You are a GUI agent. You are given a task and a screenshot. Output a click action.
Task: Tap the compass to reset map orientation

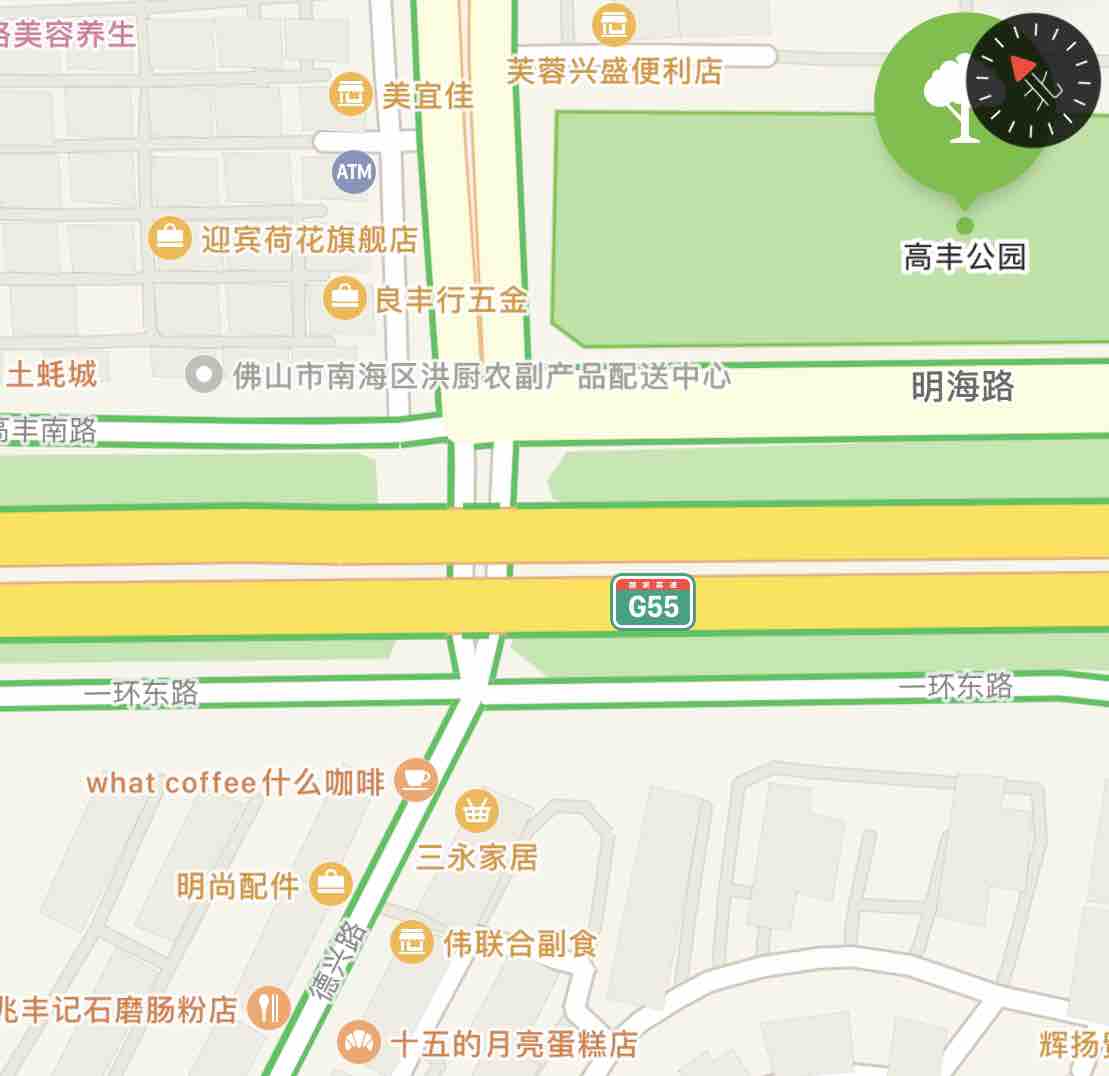(x=1034, y=80)
